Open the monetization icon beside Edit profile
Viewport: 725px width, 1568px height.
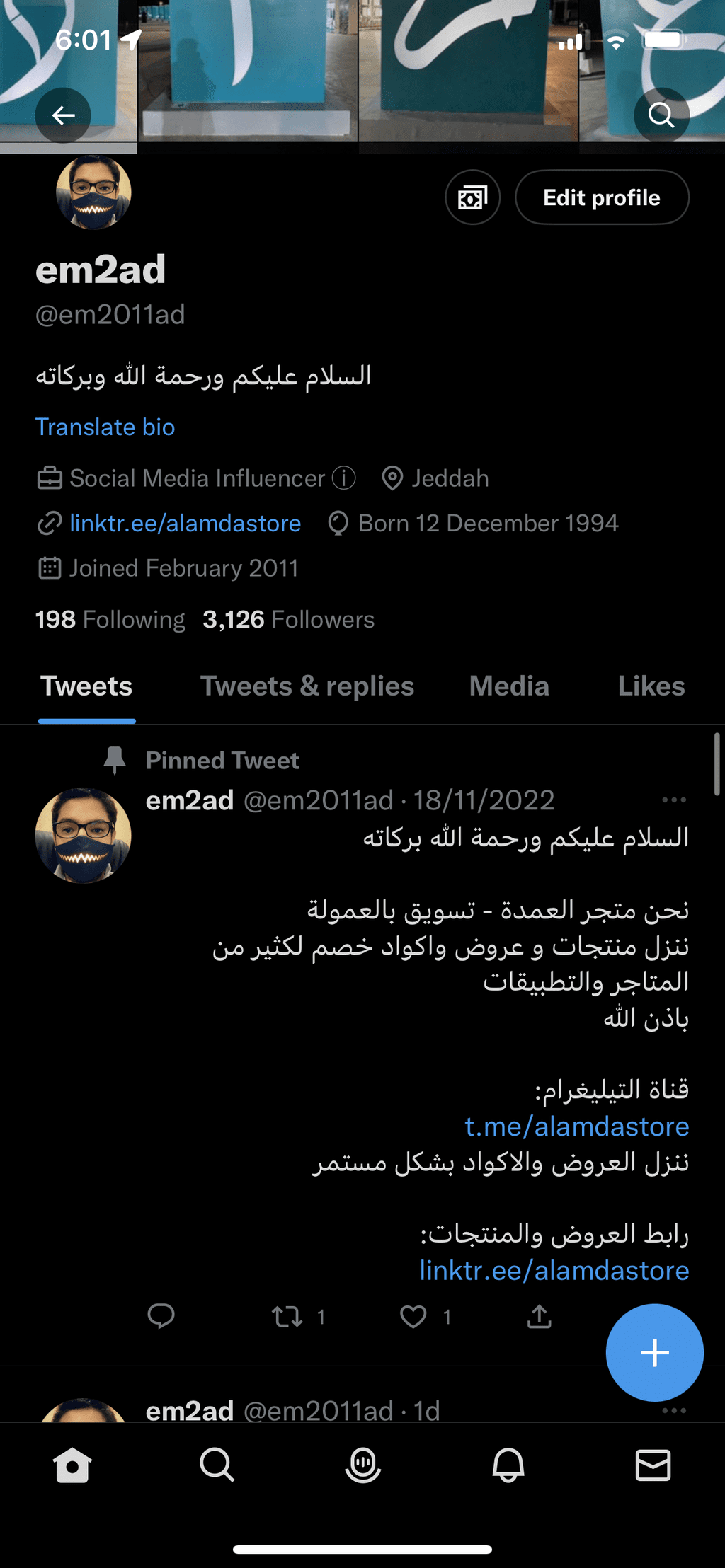tap(472, 197)
